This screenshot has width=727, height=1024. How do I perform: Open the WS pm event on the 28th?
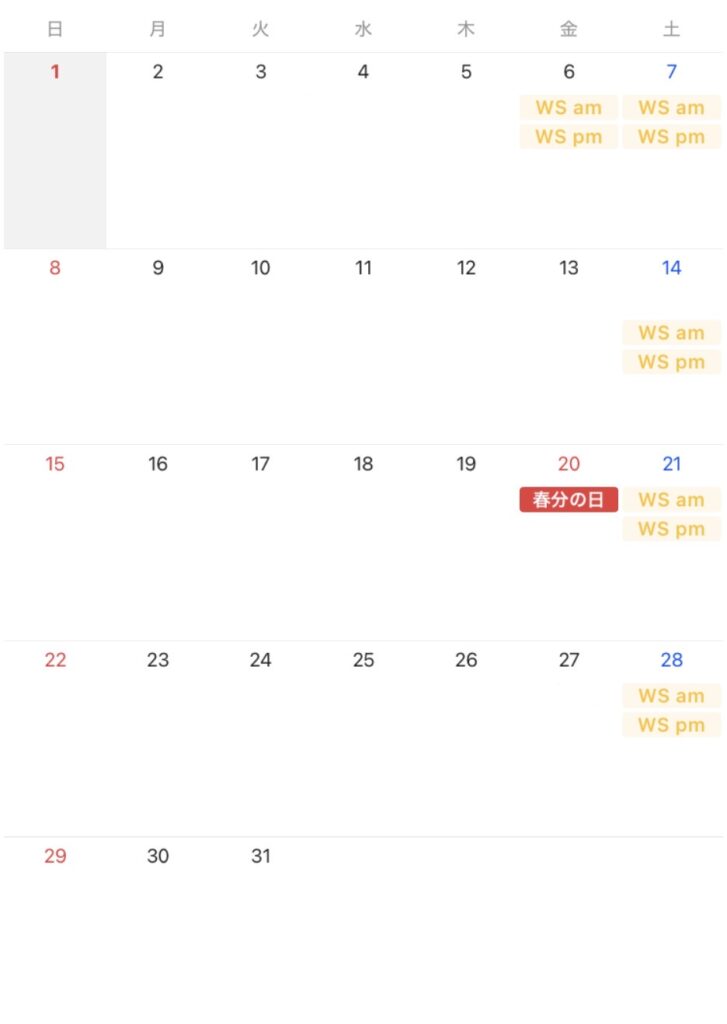tap(671, 725)
